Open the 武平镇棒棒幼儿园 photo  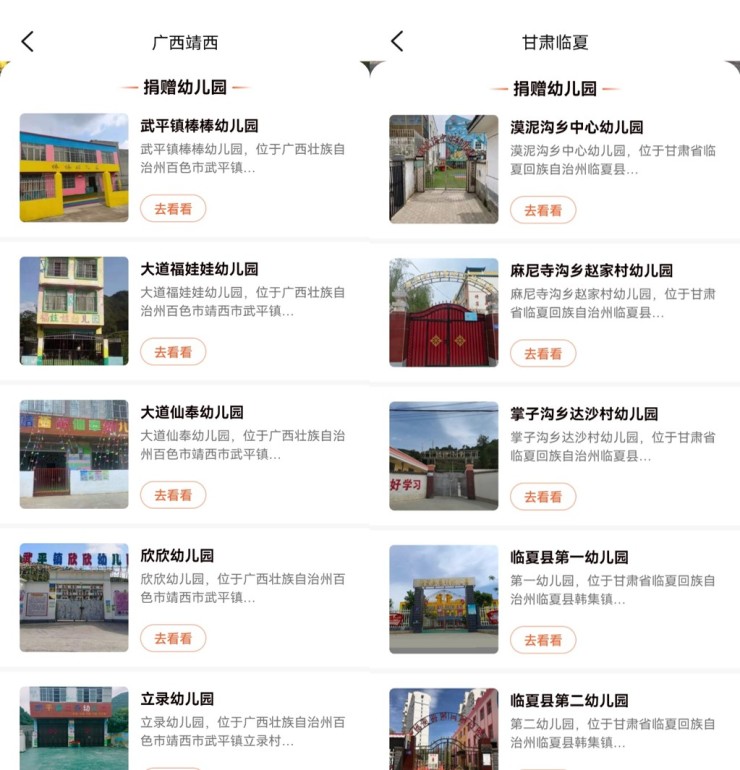[x=74, y=168]
